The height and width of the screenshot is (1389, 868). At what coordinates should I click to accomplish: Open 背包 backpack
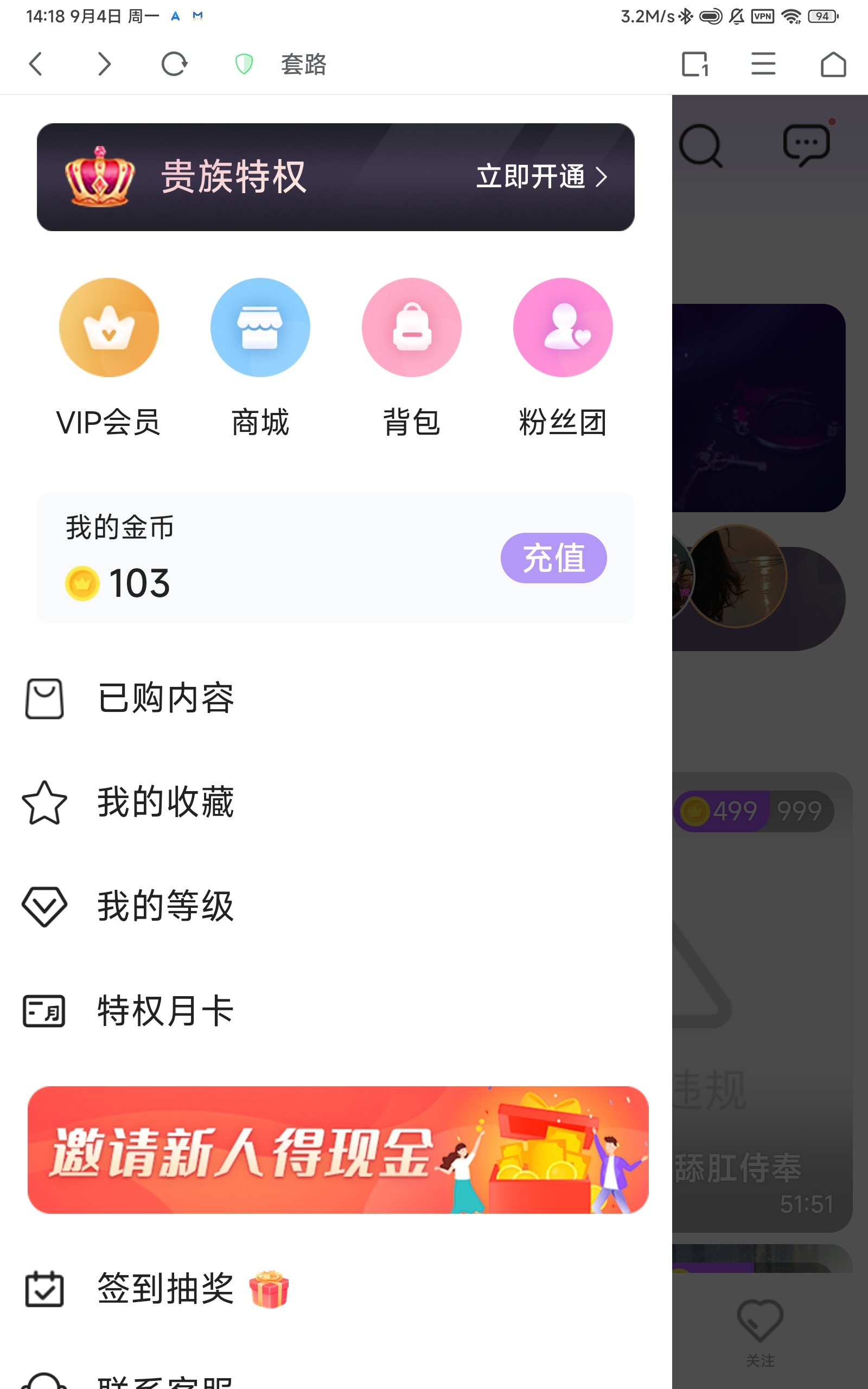click(x=411, y=357)
